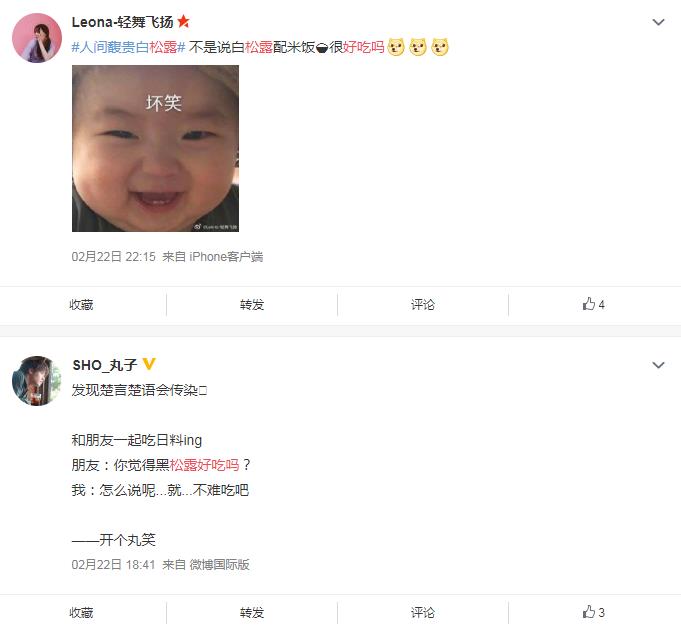View the 坏笑 baby image in Leona's post

click(155, 148)
